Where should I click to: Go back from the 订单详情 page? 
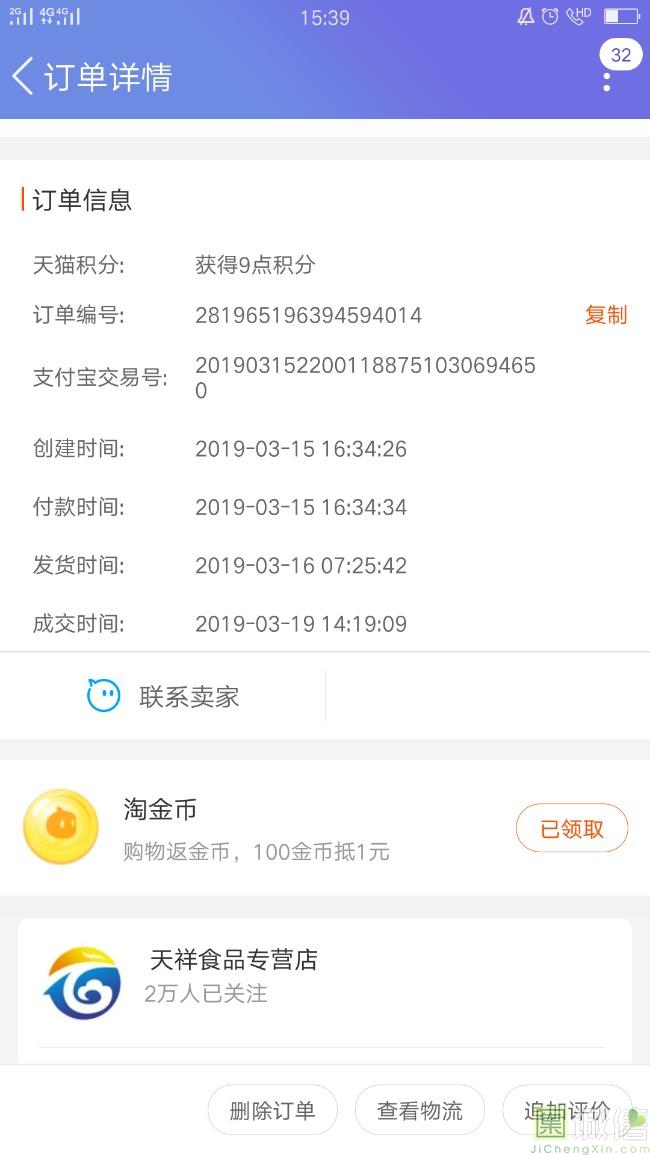pos(23,77)
